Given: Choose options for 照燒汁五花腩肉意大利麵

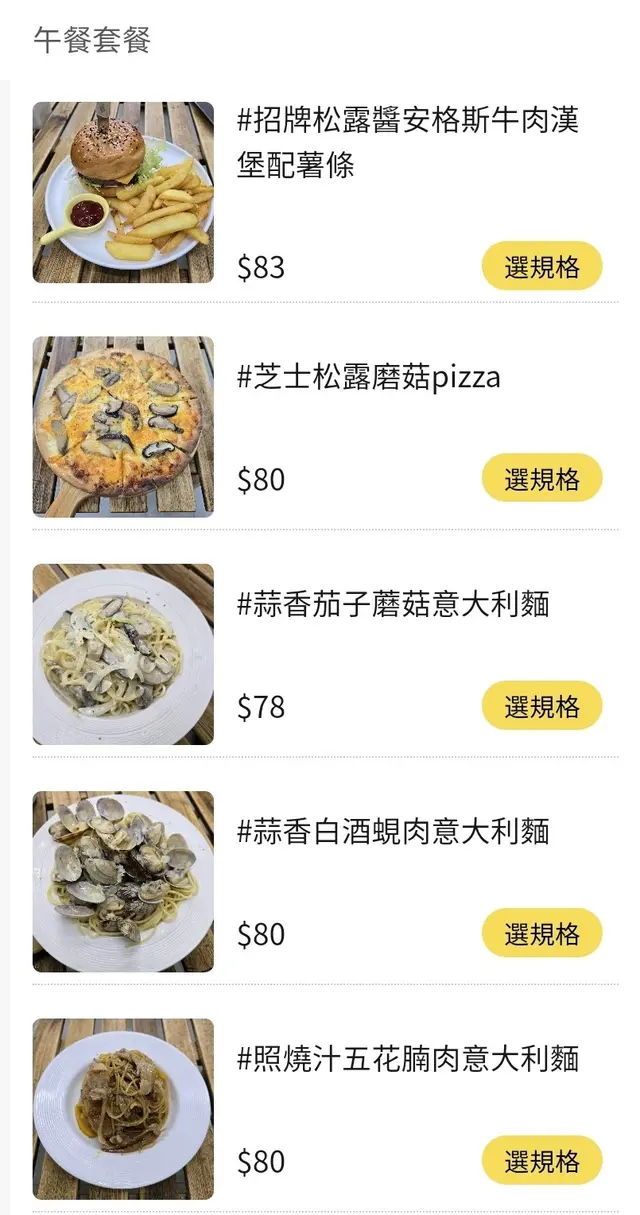Looking at the screenshot, I should point(542,1160).
